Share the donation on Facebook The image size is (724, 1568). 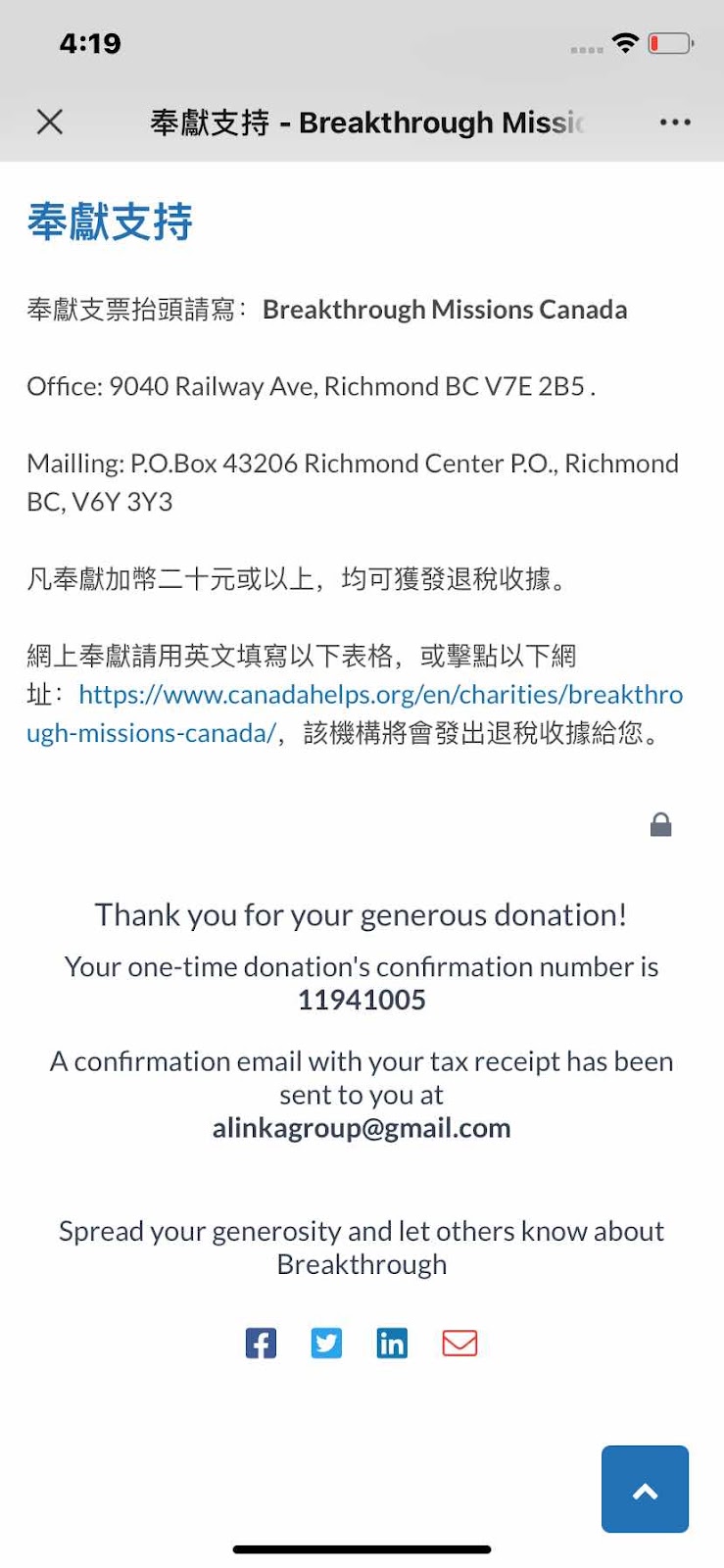pyautogui.click(x=261, y=1343)
